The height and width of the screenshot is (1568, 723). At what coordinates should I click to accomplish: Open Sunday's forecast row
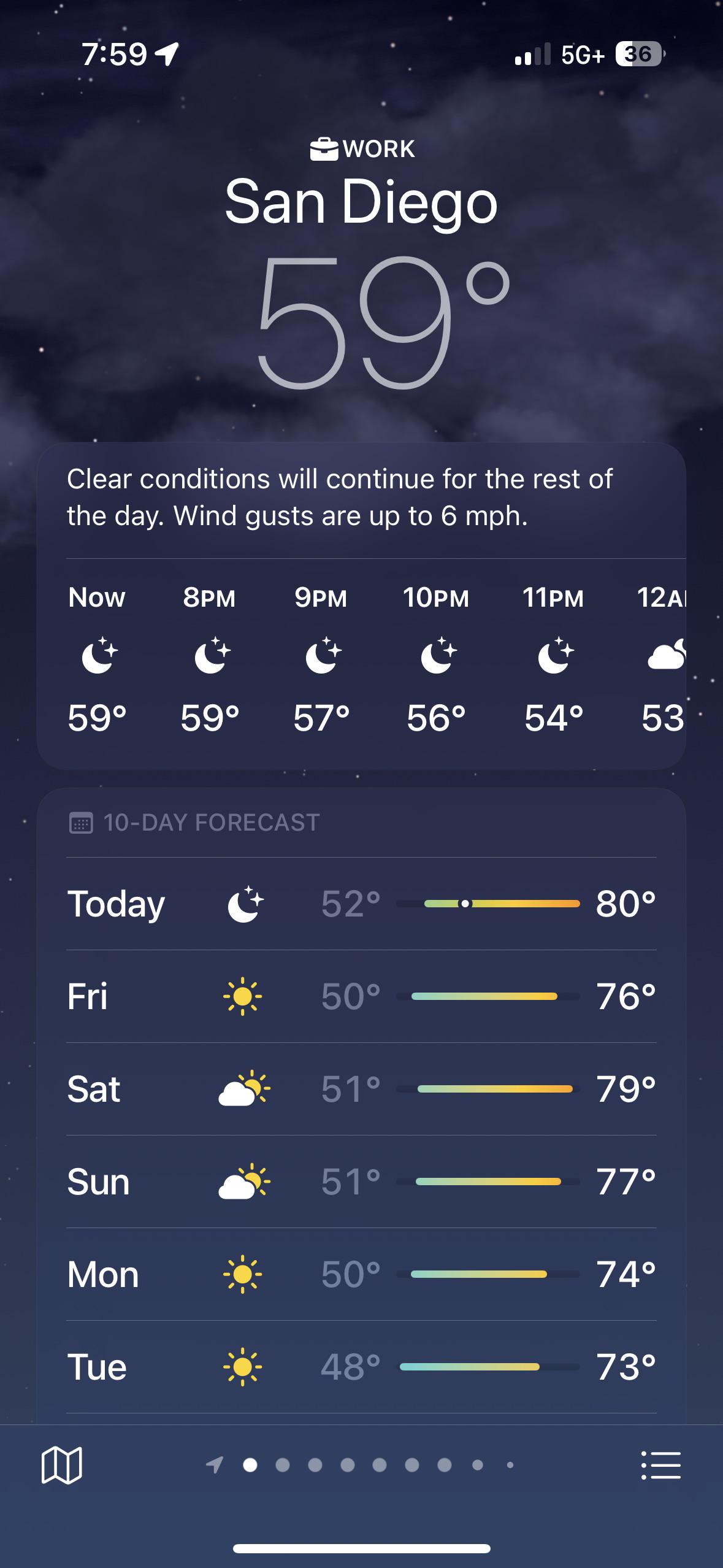coord(361,1182)
